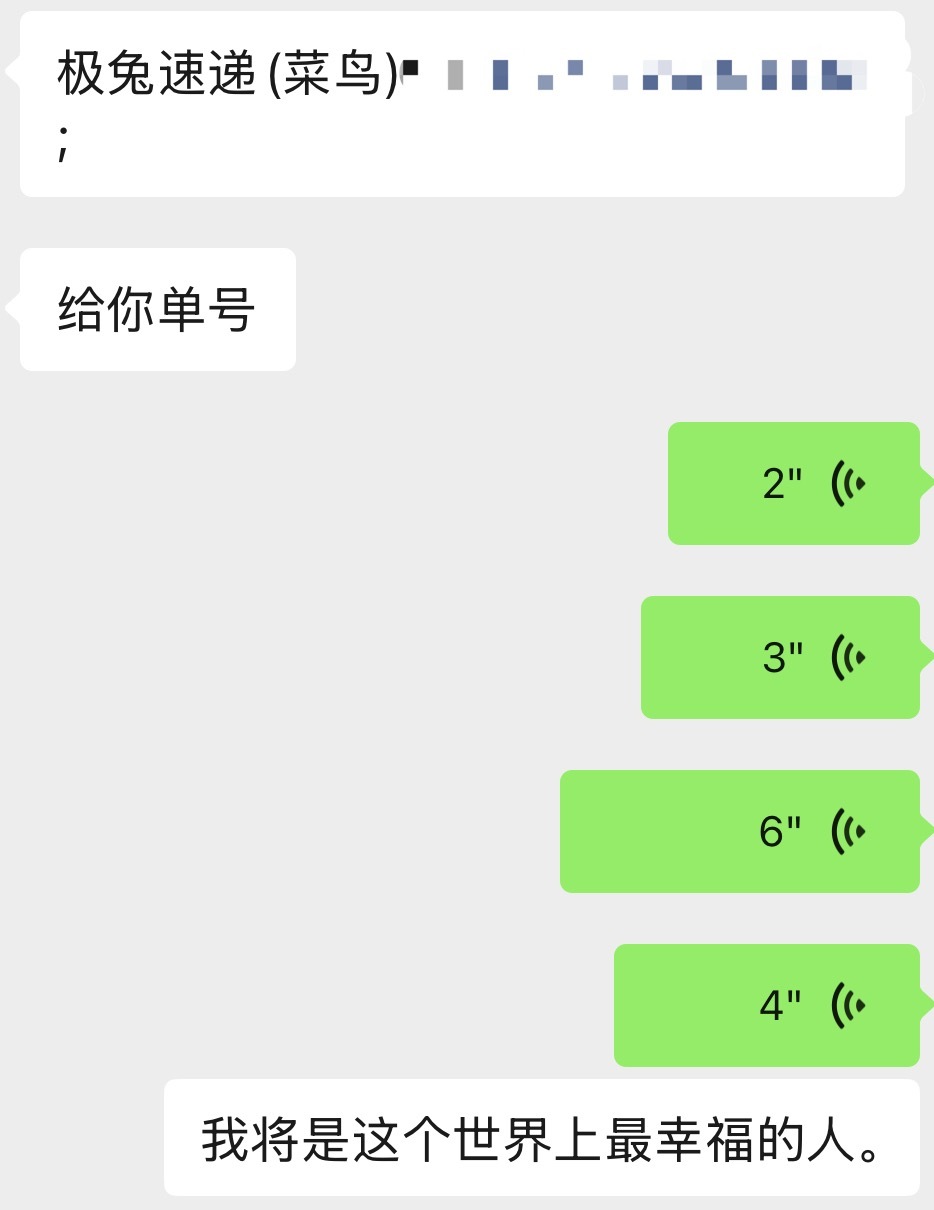This screenshot has width=934, height=1210.
Task: Tap the green bubble between 3" and 4" messages
Action: (740, 831)
